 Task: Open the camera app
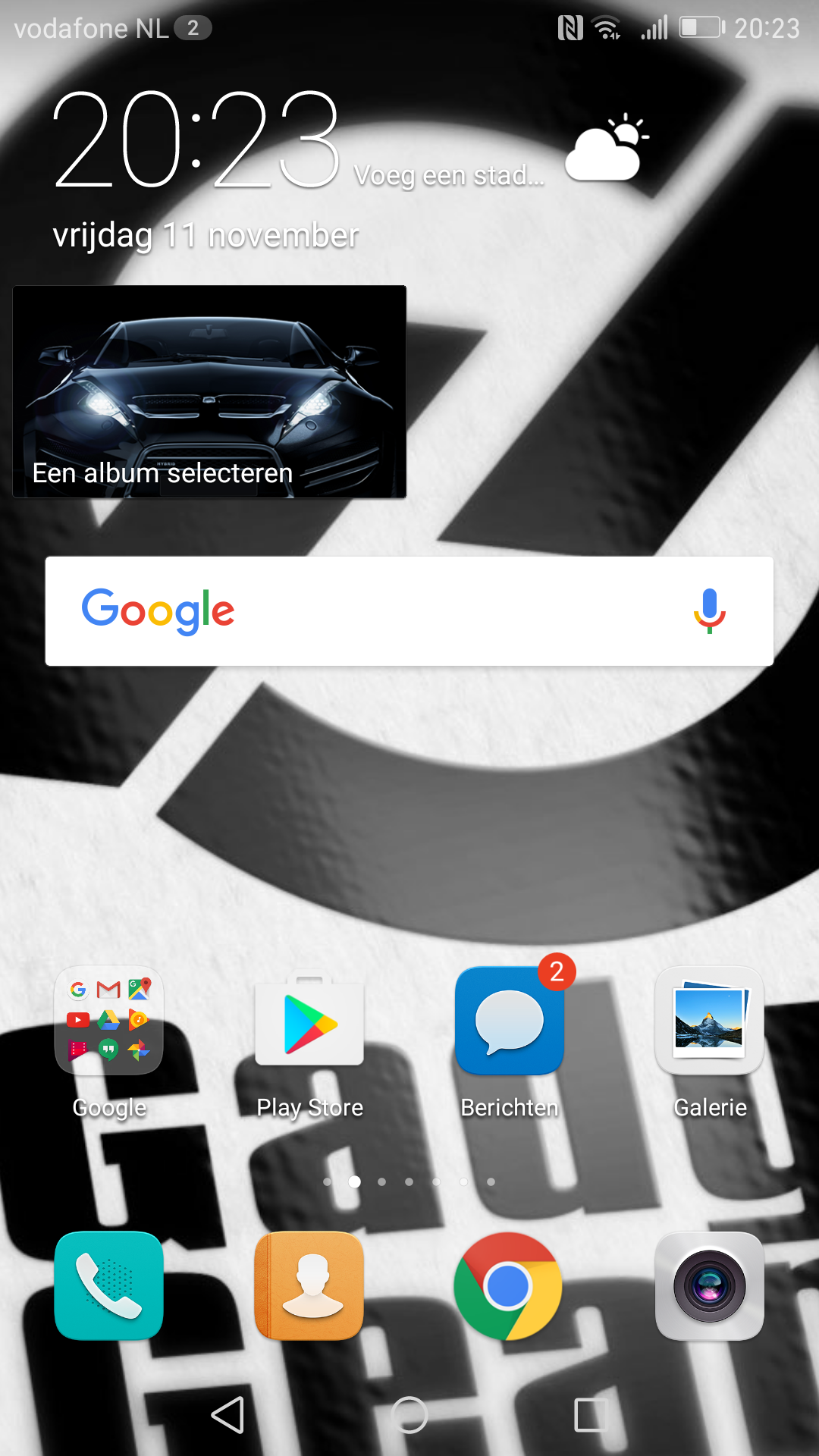click(710, 1286)
